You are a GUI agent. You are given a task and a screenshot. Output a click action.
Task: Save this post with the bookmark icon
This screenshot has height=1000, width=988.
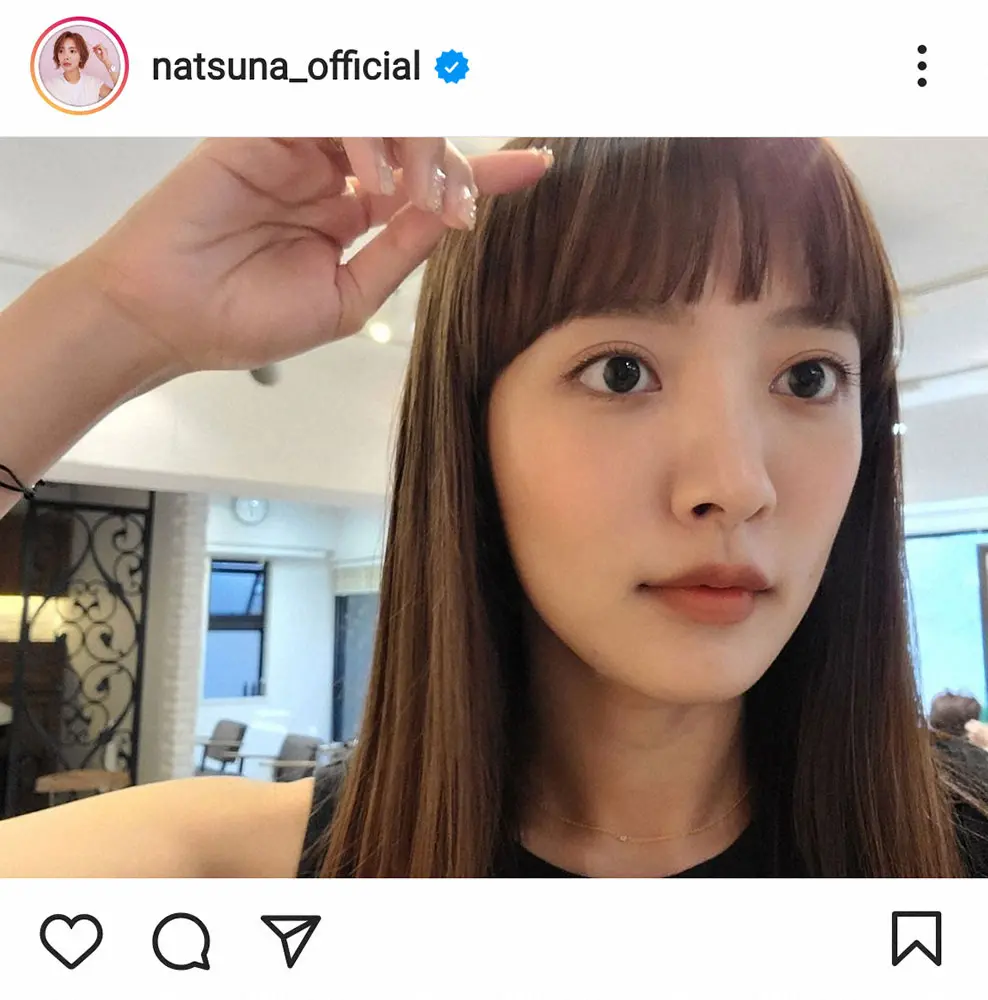(915, 939)
